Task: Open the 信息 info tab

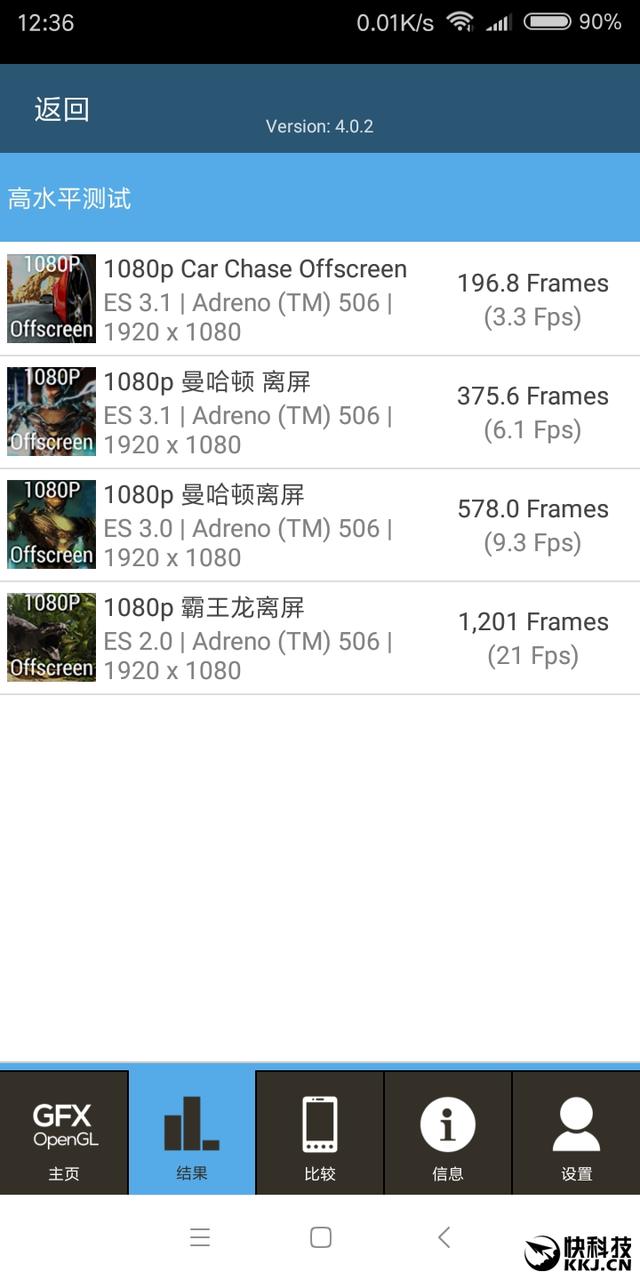Action: click(448, 1133)
